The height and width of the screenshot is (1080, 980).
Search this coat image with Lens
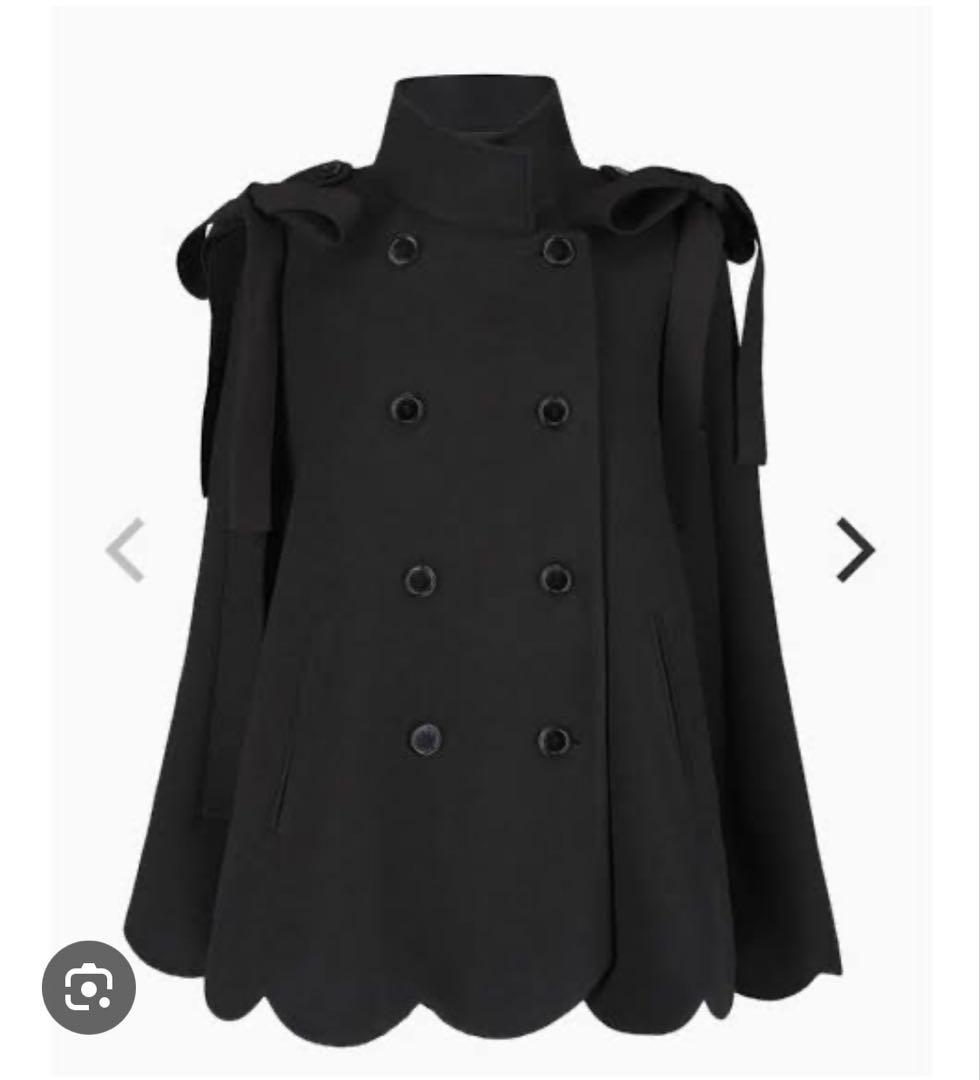point(88,987)
